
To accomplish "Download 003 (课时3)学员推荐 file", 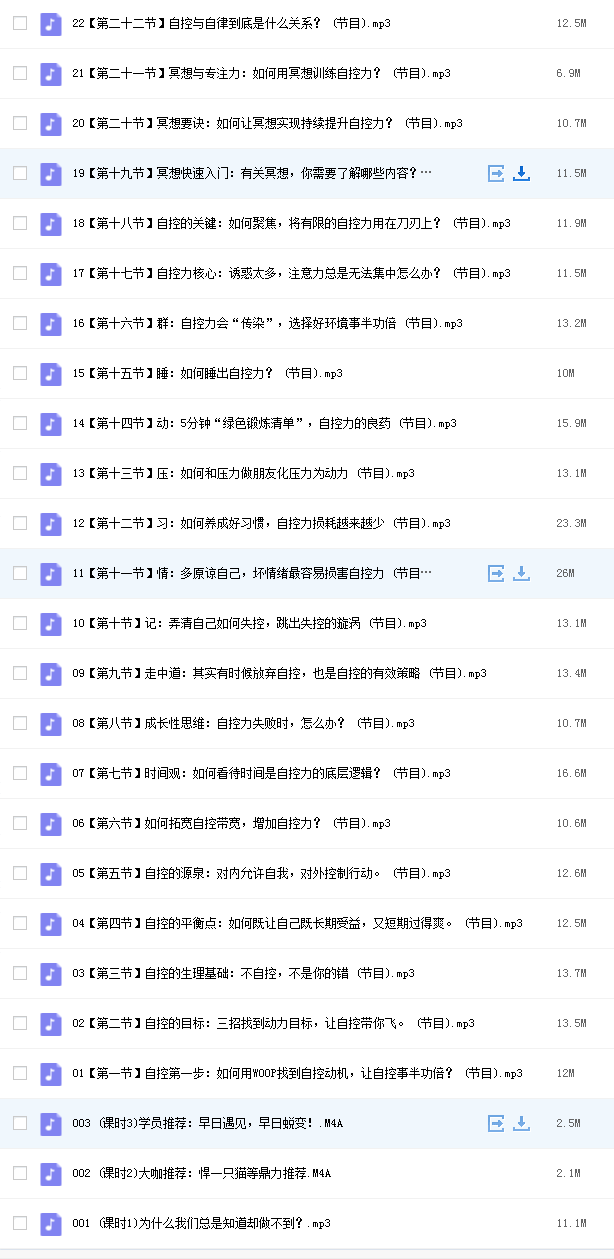I will coord(521,1123).
